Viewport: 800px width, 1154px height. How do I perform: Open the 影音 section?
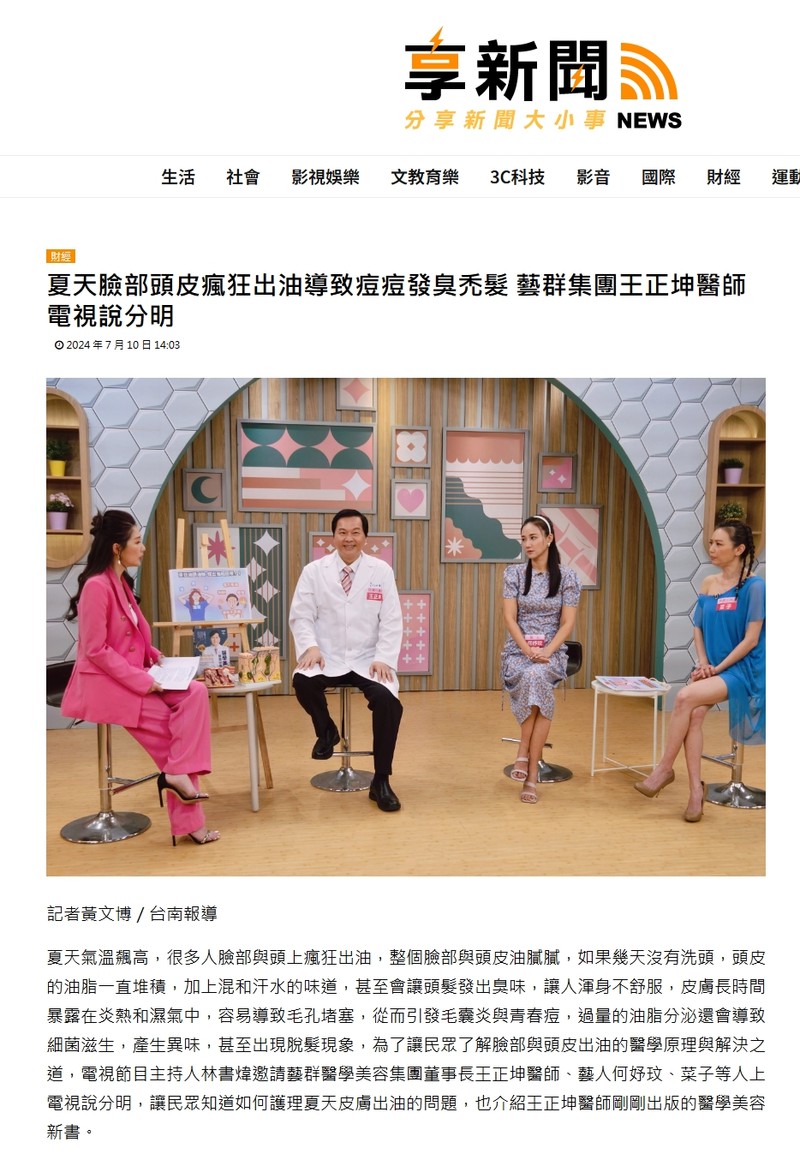pyautogui.click(x=593, y=177)
